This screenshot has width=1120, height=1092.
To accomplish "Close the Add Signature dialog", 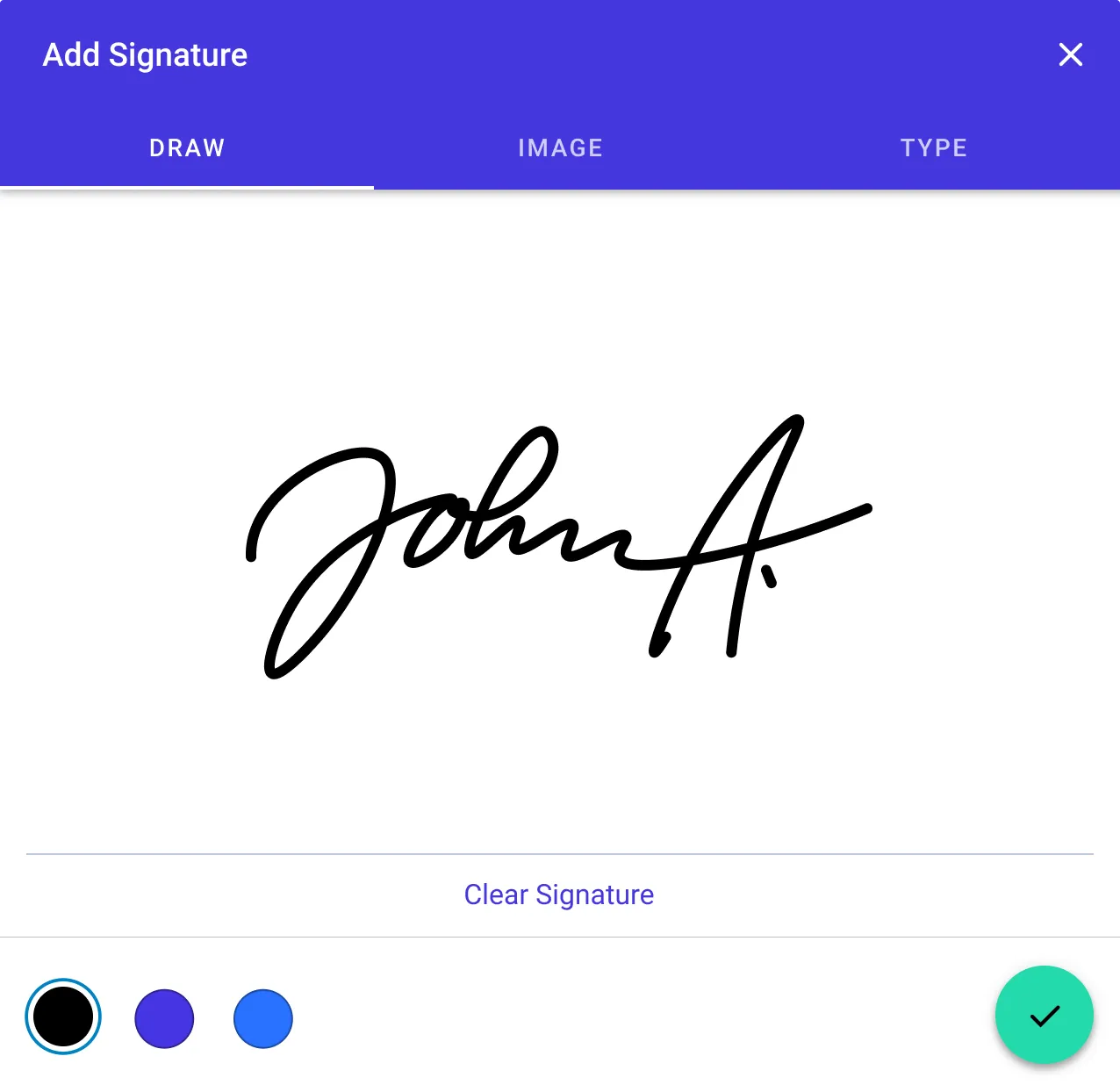I will point(1070,54).
